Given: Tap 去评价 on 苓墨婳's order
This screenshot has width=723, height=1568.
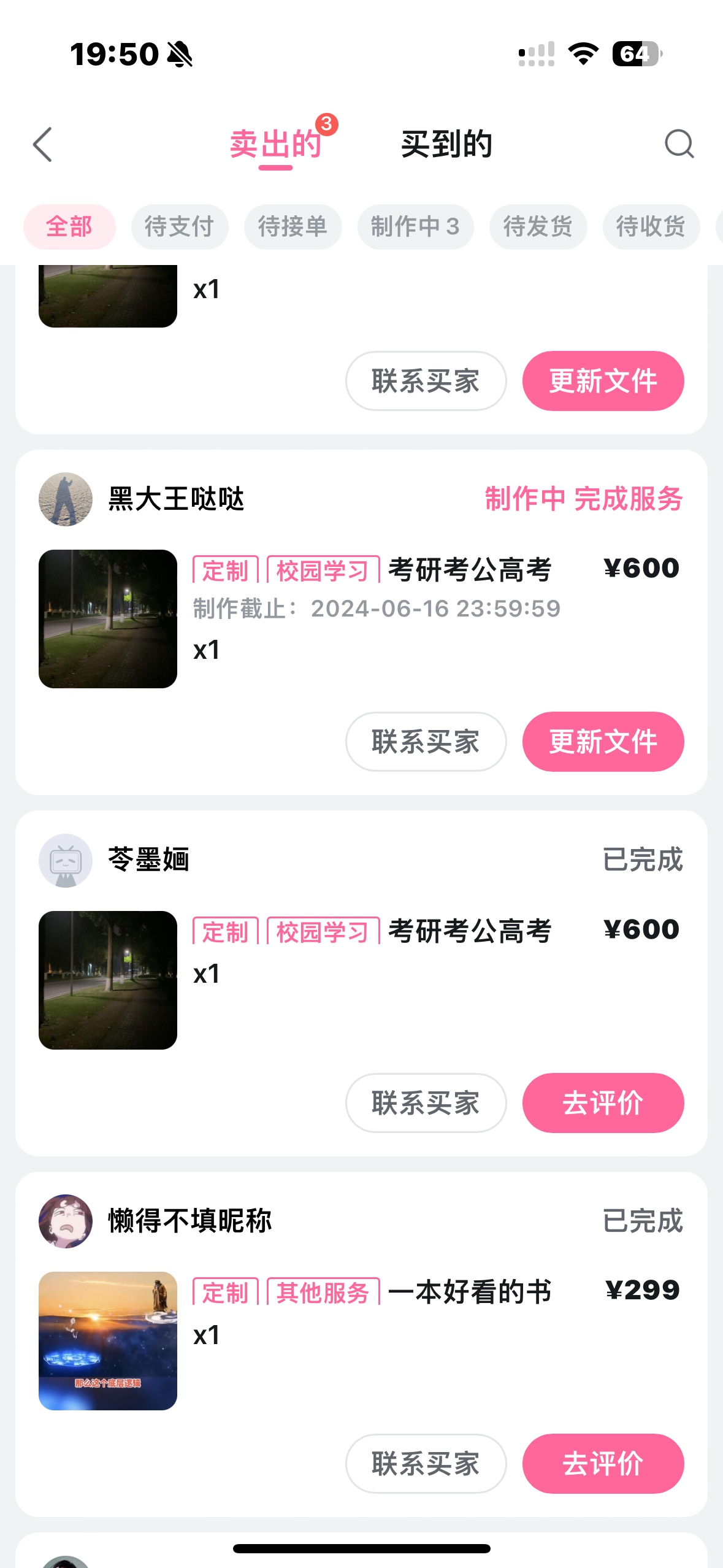Looking at the screenshot, I should pos(603,1103).
